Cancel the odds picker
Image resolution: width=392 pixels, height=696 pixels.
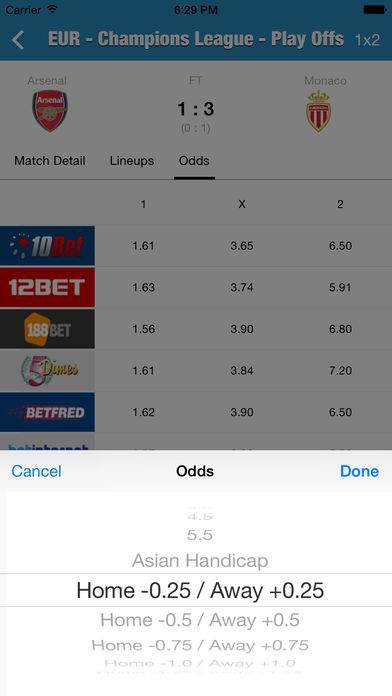pos(36,471)
